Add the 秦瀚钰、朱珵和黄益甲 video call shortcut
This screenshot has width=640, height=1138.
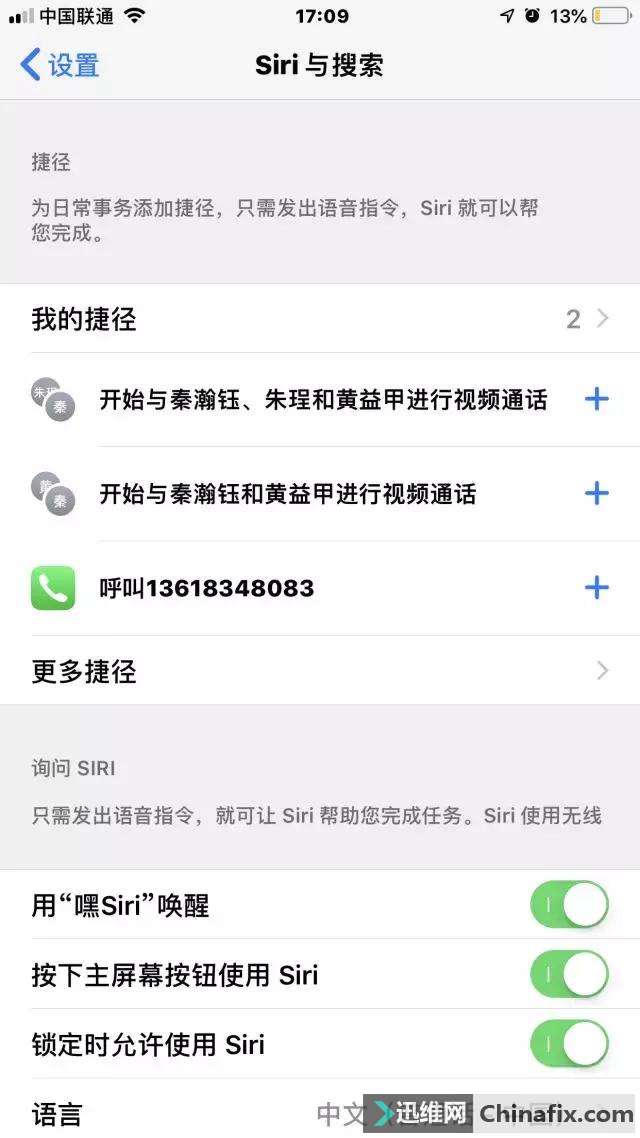click(x=596, y=400)
